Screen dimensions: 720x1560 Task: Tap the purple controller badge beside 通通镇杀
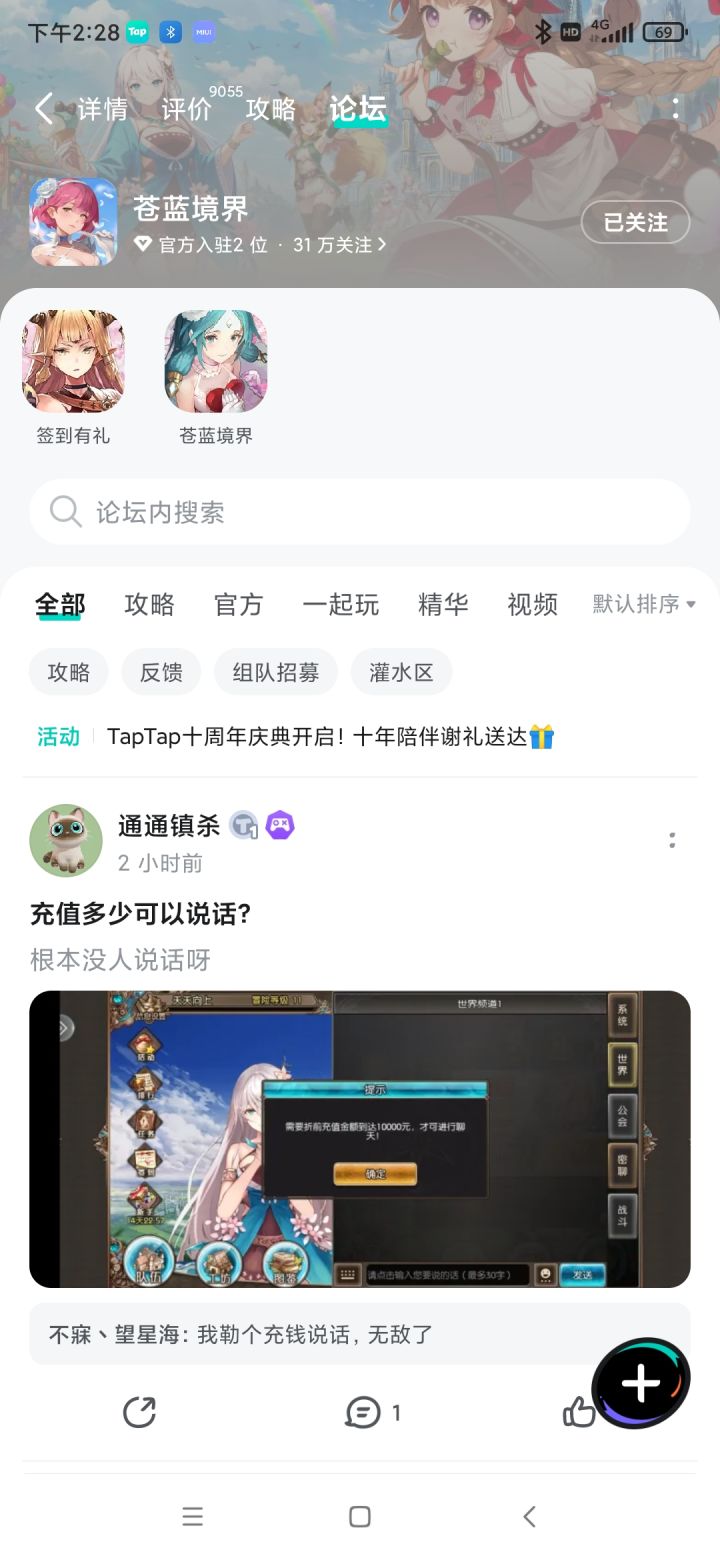tap(281, 825)
